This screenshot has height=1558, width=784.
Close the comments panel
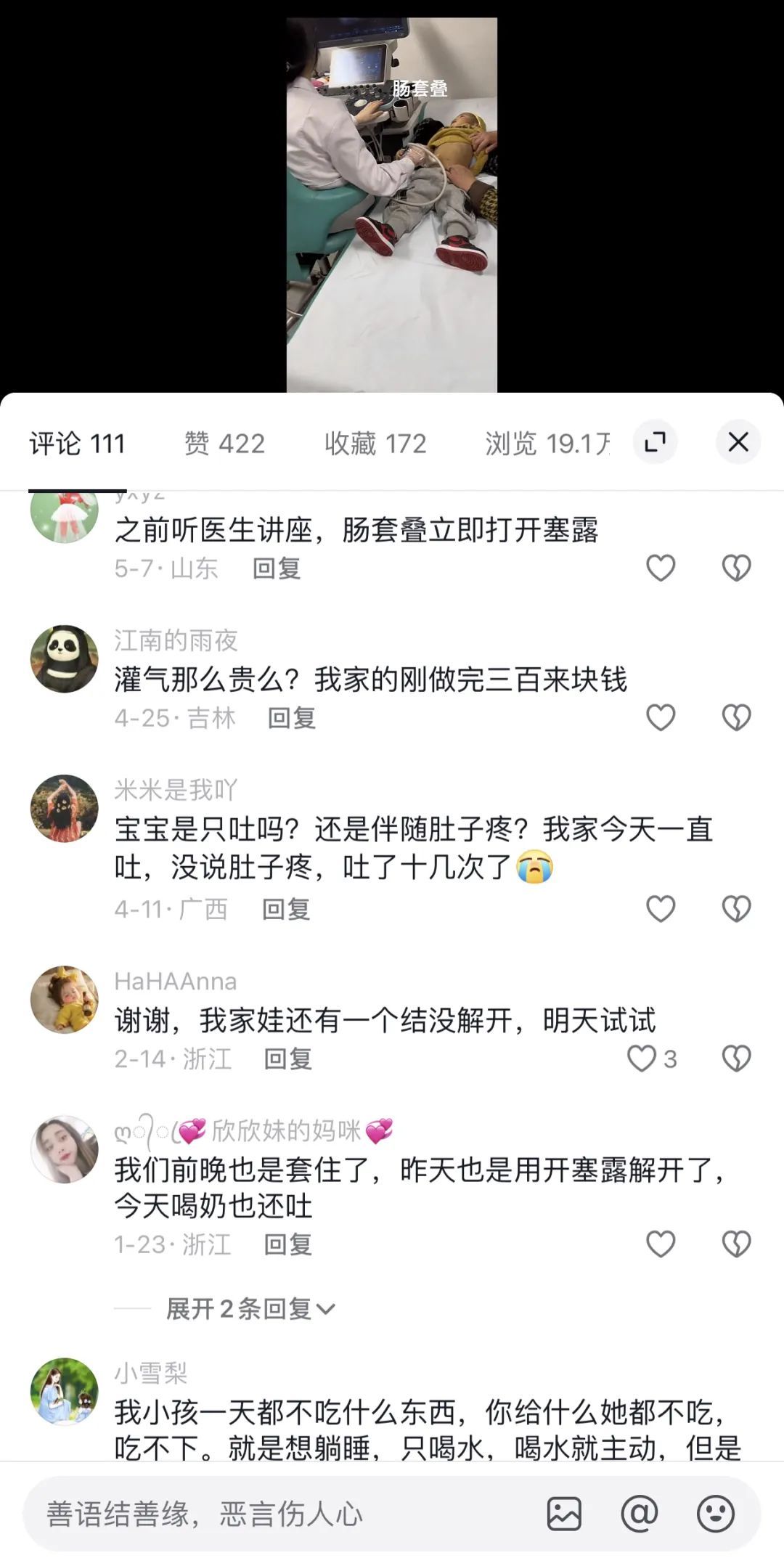click(738, 441)
